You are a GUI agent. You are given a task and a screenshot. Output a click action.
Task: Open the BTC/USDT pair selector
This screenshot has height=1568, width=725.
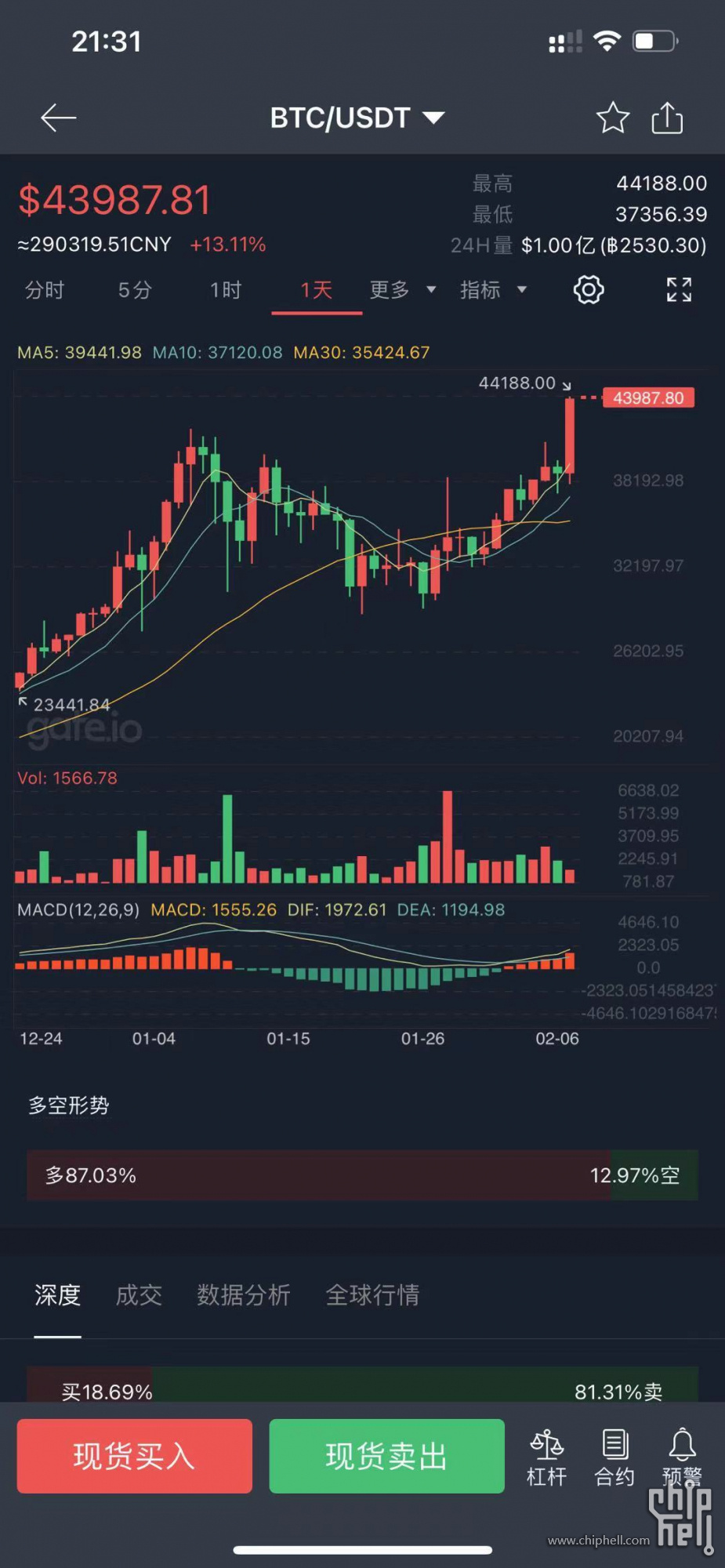(x=357, y=118)
